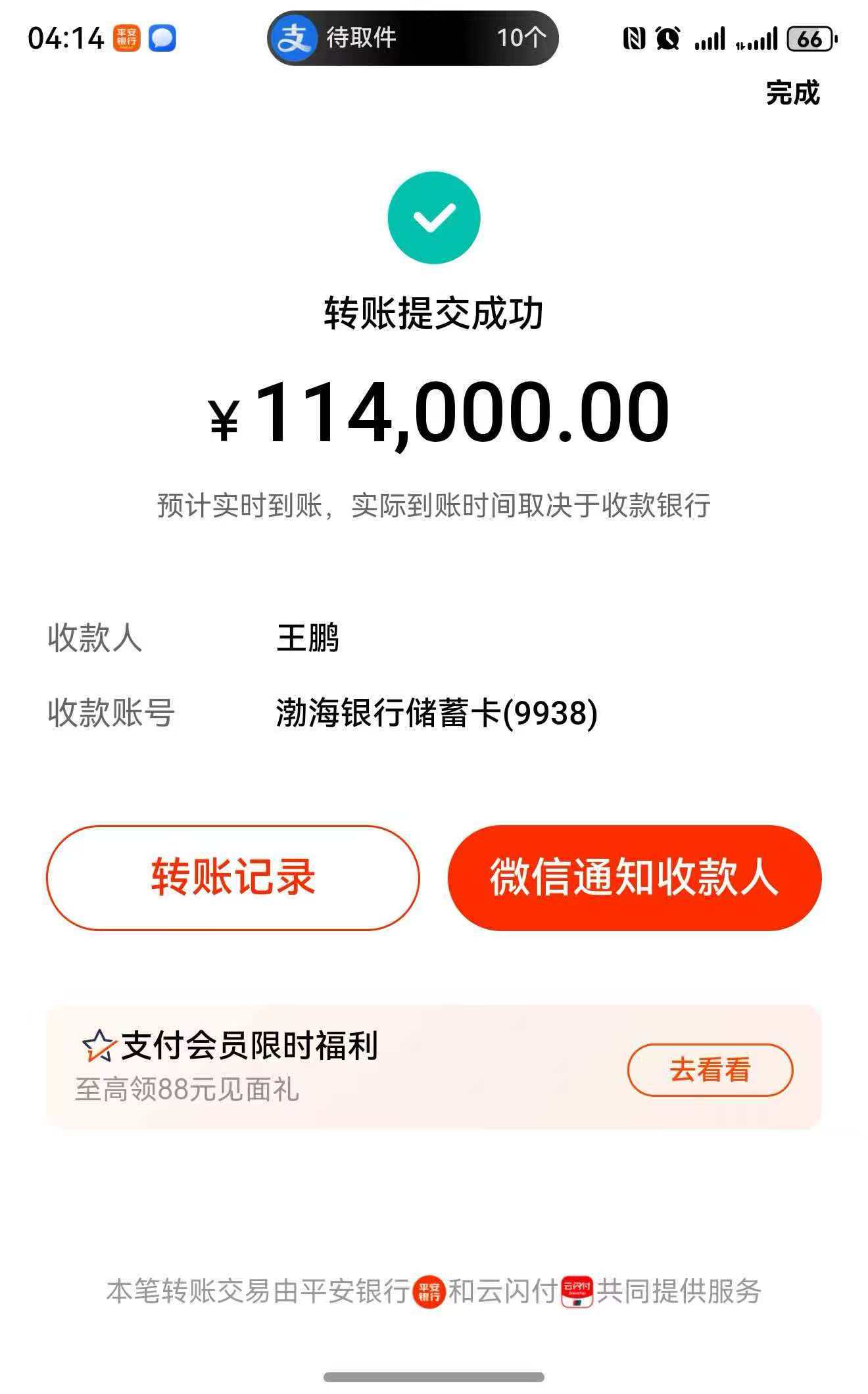The width and height of the screenshot is (868, 1394).
Task: Open 转账记录 transfer records
Action: pos(233,877)
